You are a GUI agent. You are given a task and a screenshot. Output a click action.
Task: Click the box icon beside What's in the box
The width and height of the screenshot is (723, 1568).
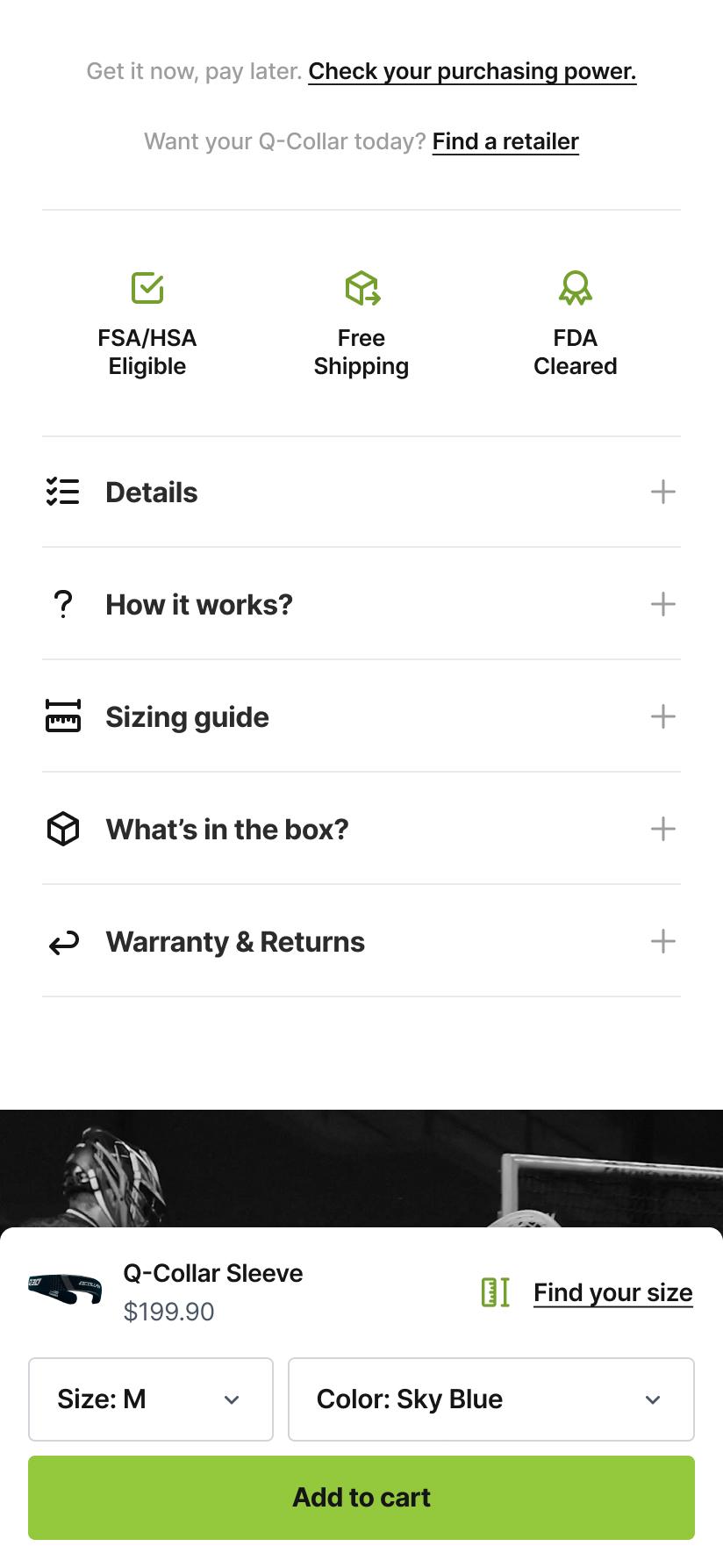(x=62, y=828)
